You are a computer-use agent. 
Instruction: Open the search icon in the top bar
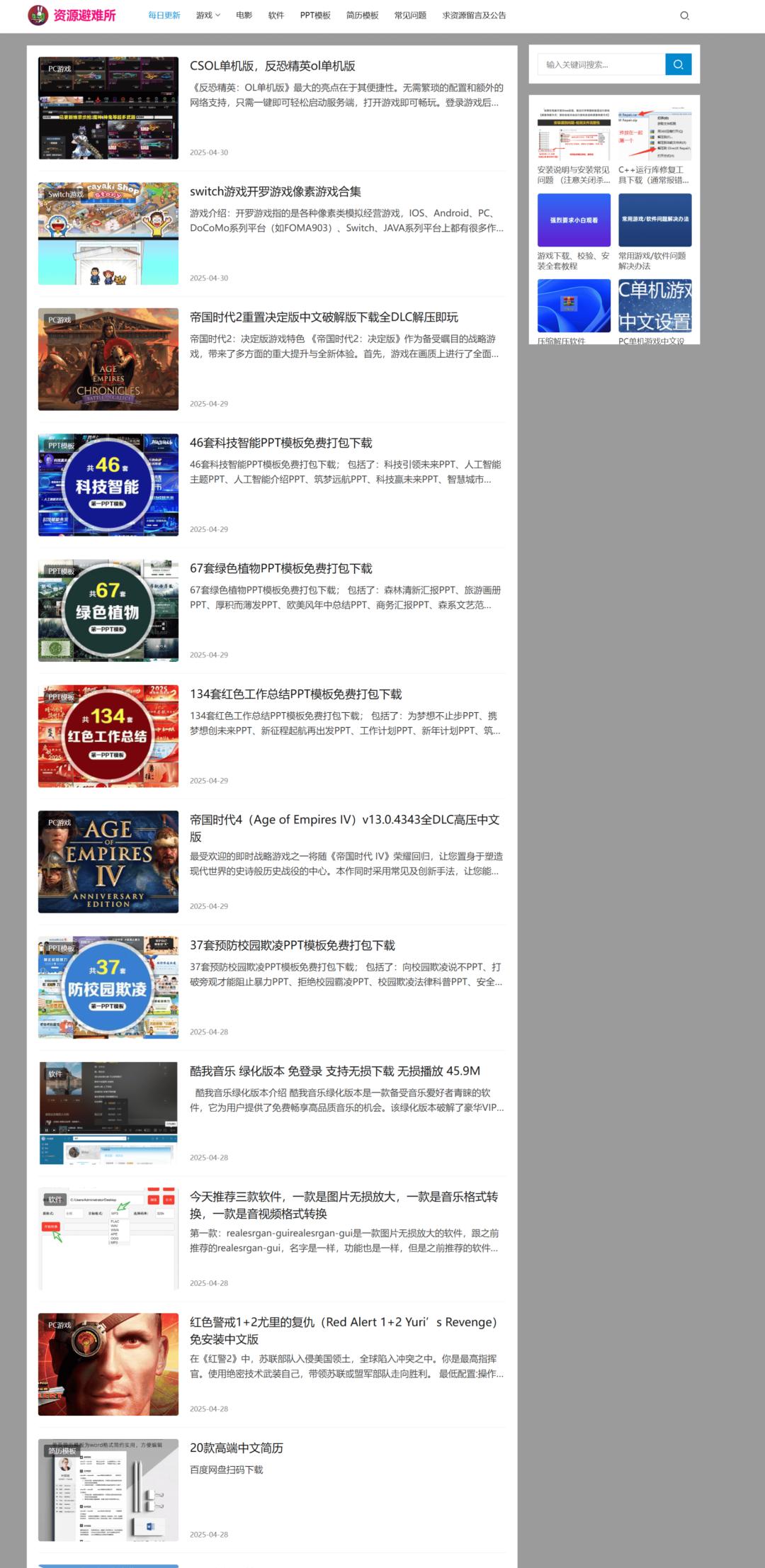tap(684, 16)
